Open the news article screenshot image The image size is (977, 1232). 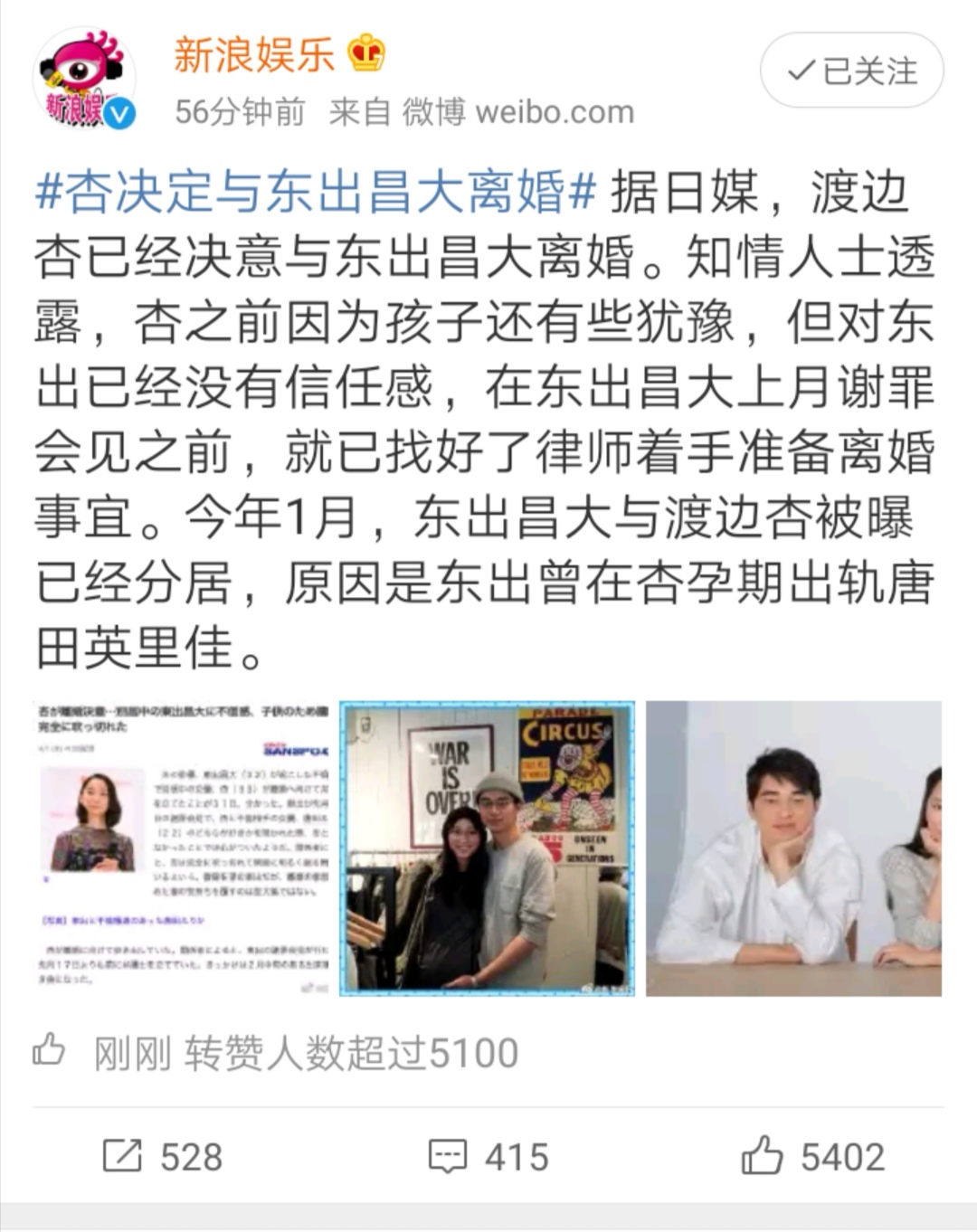click(x=182, y=848)
